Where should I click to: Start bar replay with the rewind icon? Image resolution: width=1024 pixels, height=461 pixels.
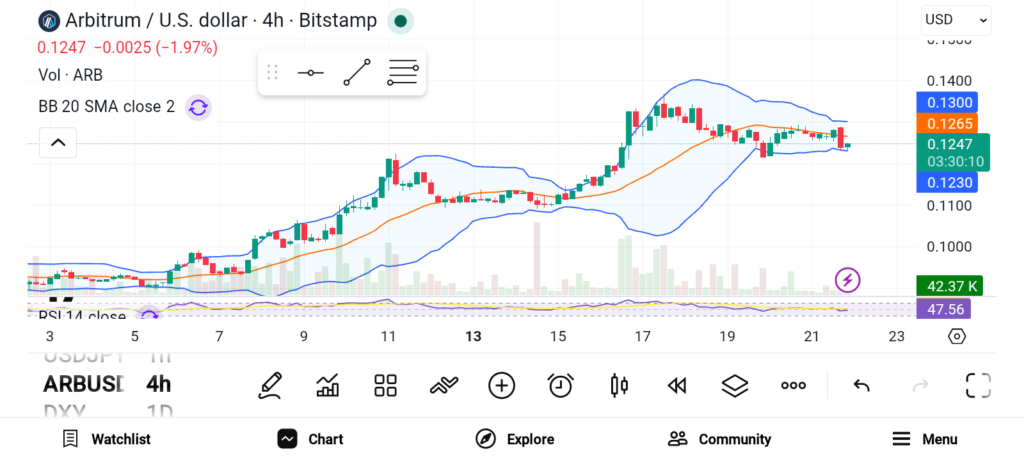pyautogui.click(x=677, y=385)
